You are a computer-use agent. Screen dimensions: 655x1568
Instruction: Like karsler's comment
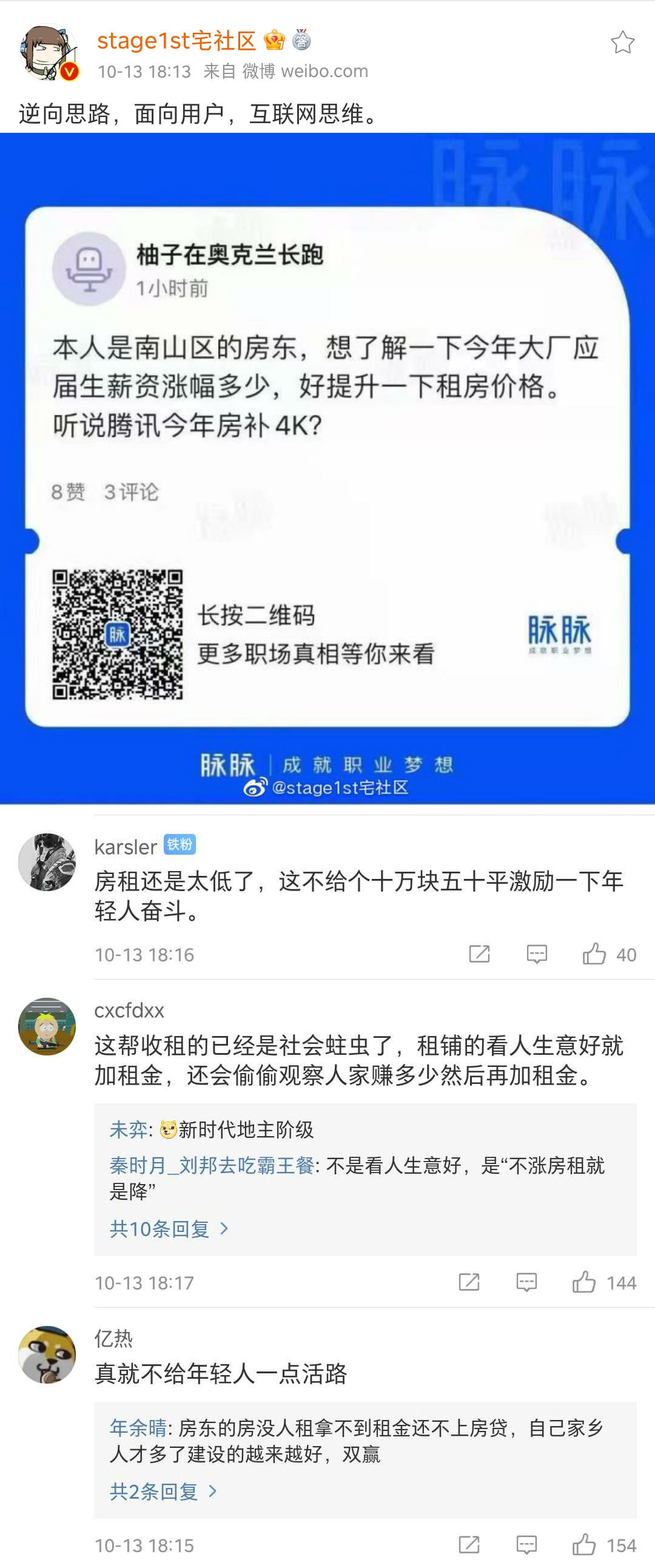[594, 954]
